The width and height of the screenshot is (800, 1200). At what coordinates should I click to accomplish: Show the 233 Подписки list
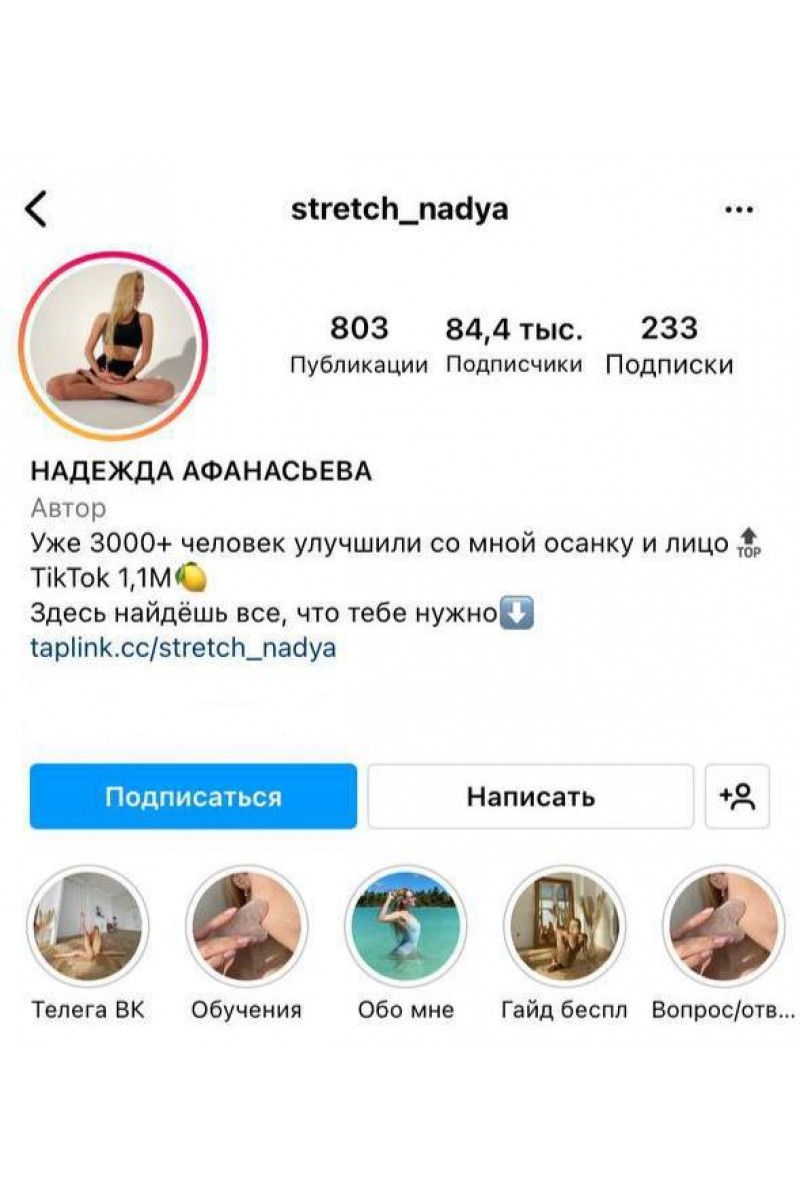click(669, 344)
